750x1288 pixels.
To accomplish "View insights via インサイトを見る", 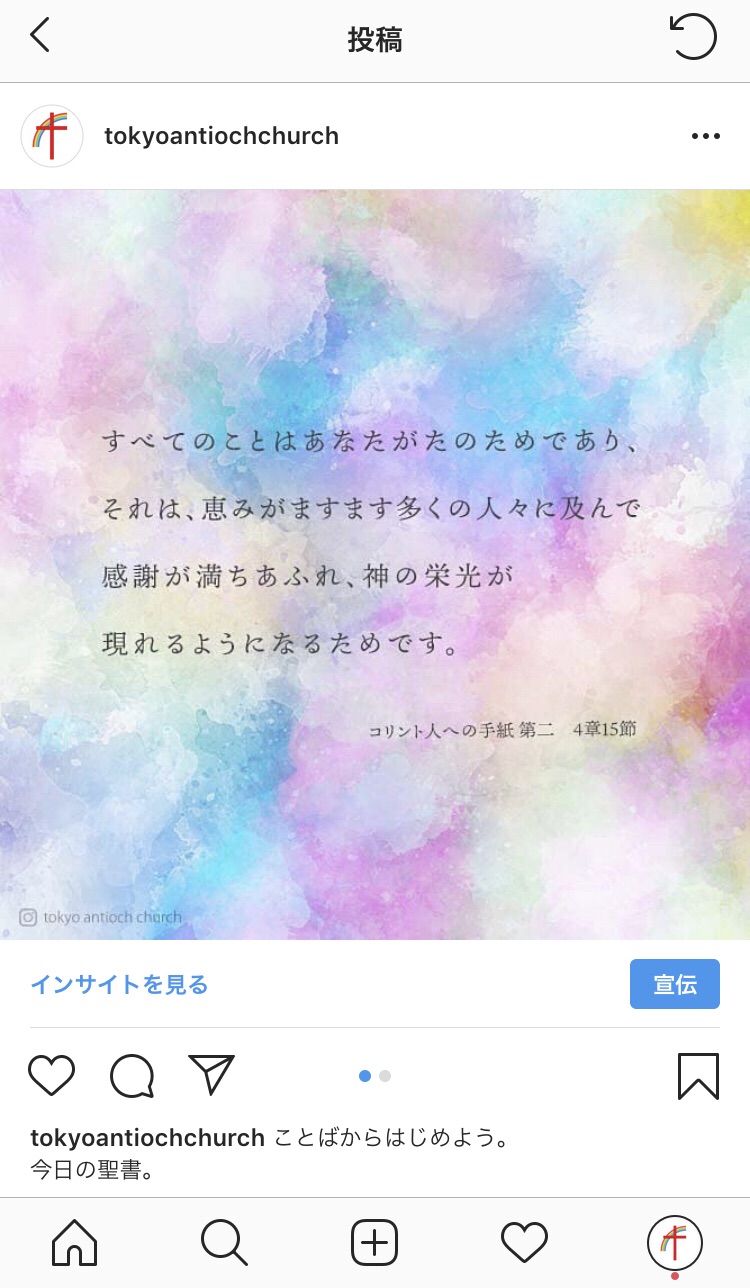I will tap(119, 984).
